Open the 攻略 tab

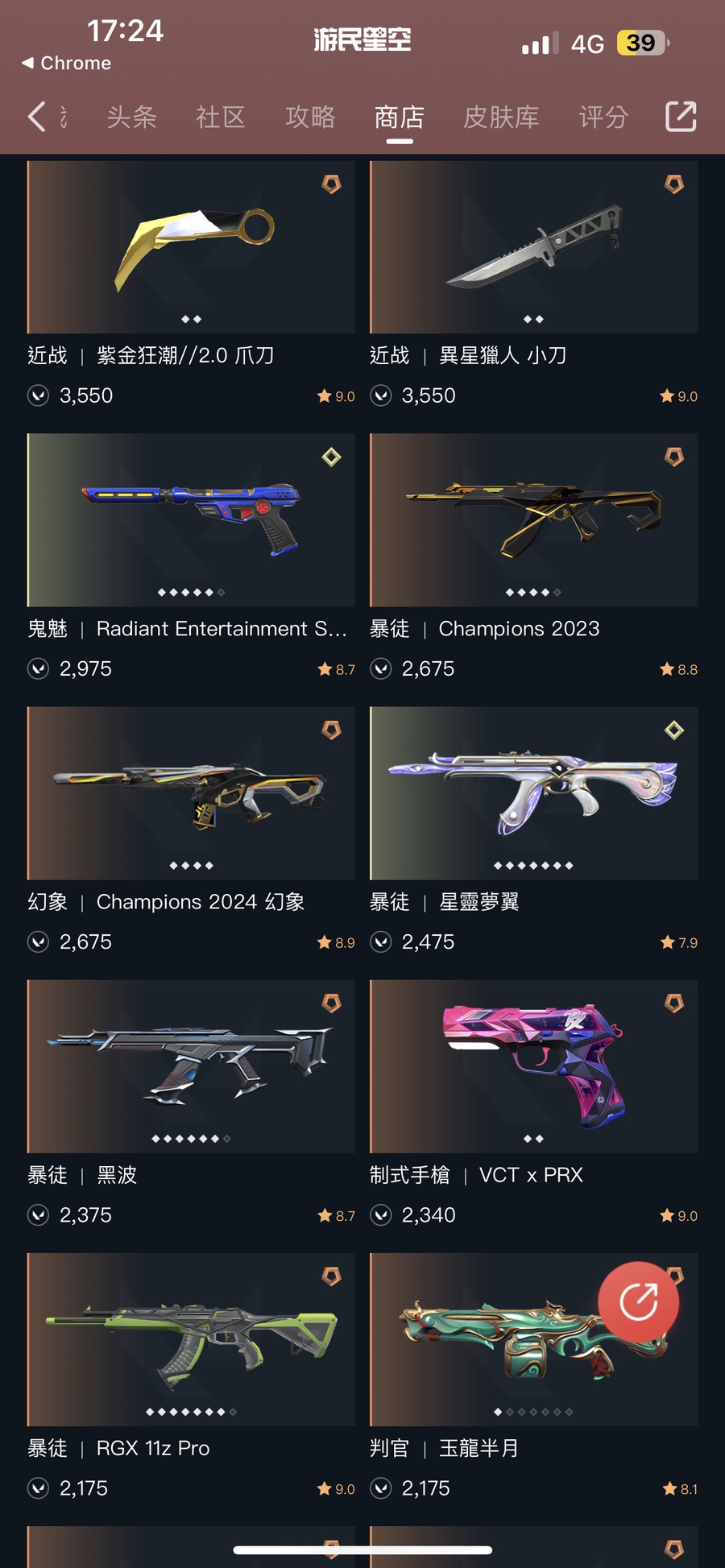pyautogui.click(x=310, y=118)
